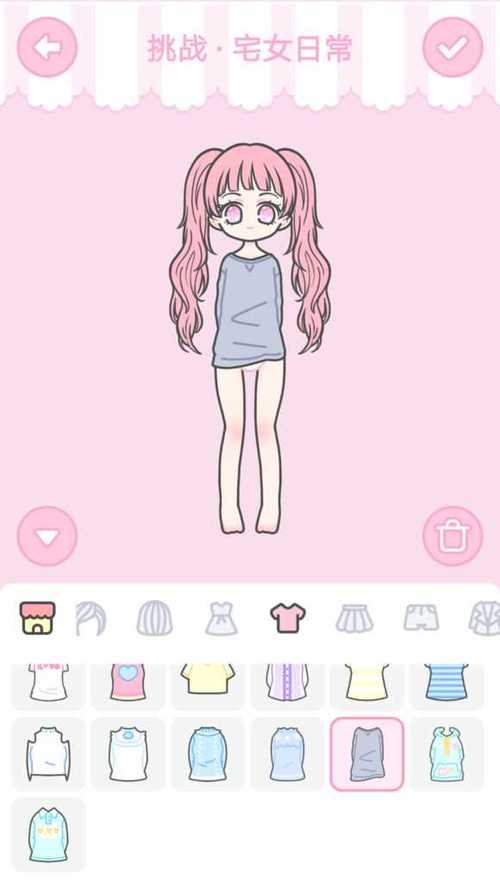
Task: Clear clothing with the trash bin button
Action: pos(452,536)
